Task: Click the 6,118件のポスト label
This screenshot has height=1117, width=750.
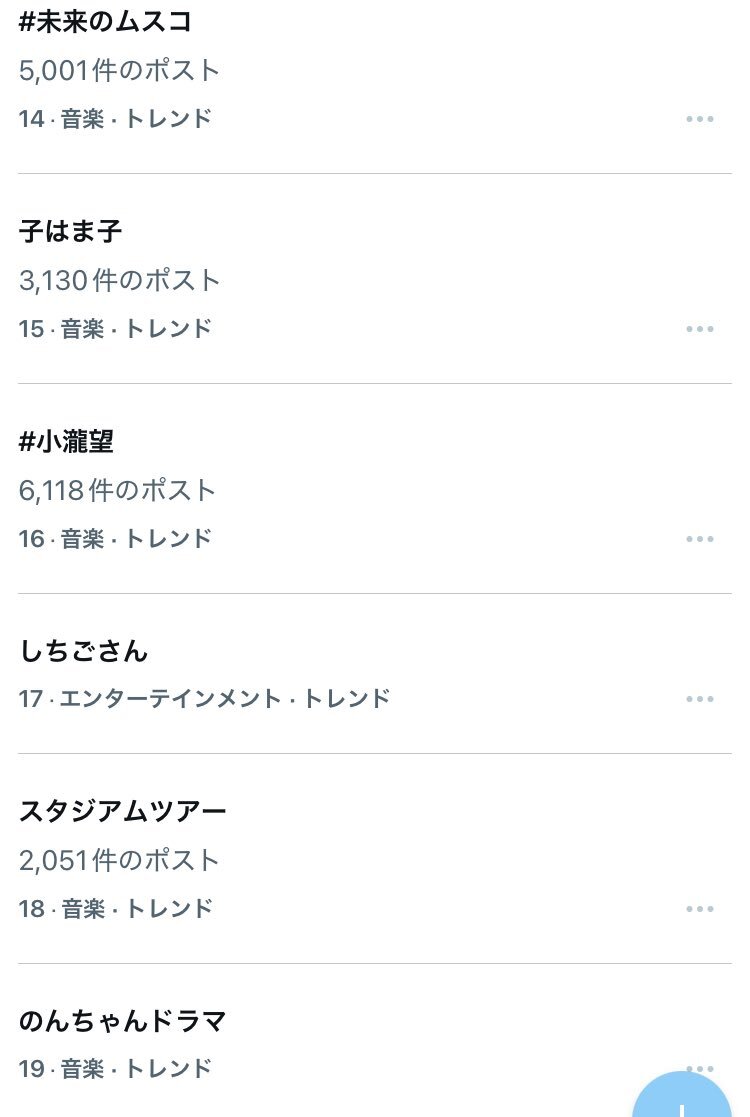Action: pos(117,491)
